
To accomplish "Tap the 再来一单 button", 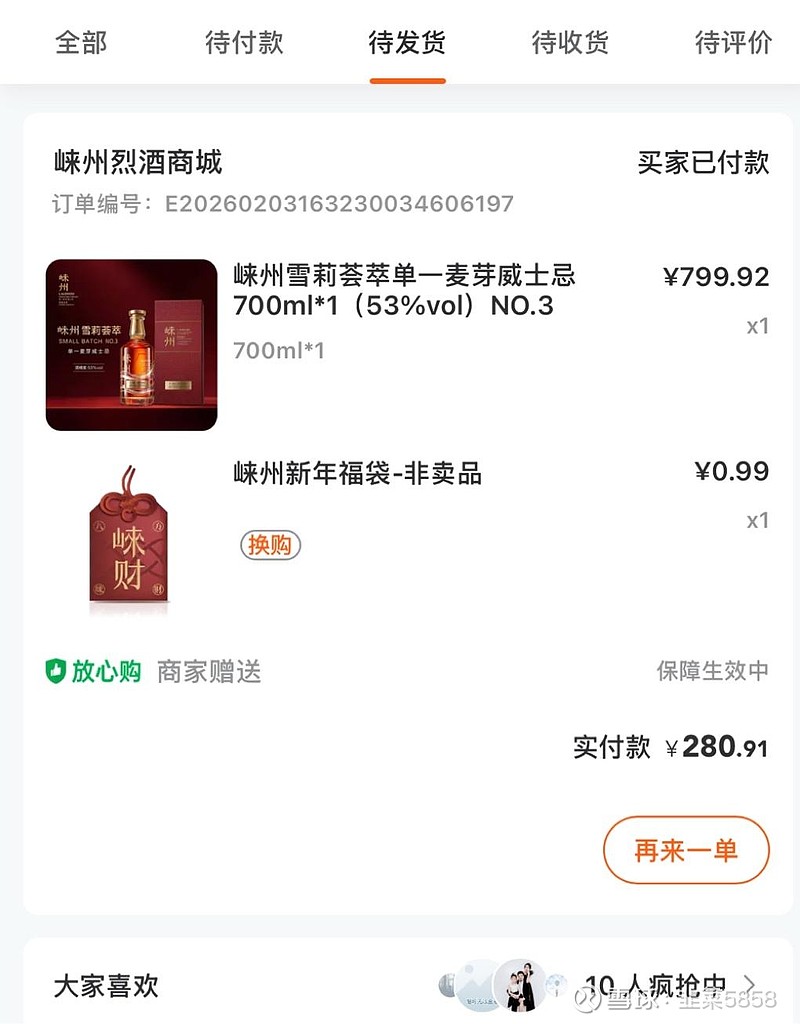I will click(x=686, y=850).
